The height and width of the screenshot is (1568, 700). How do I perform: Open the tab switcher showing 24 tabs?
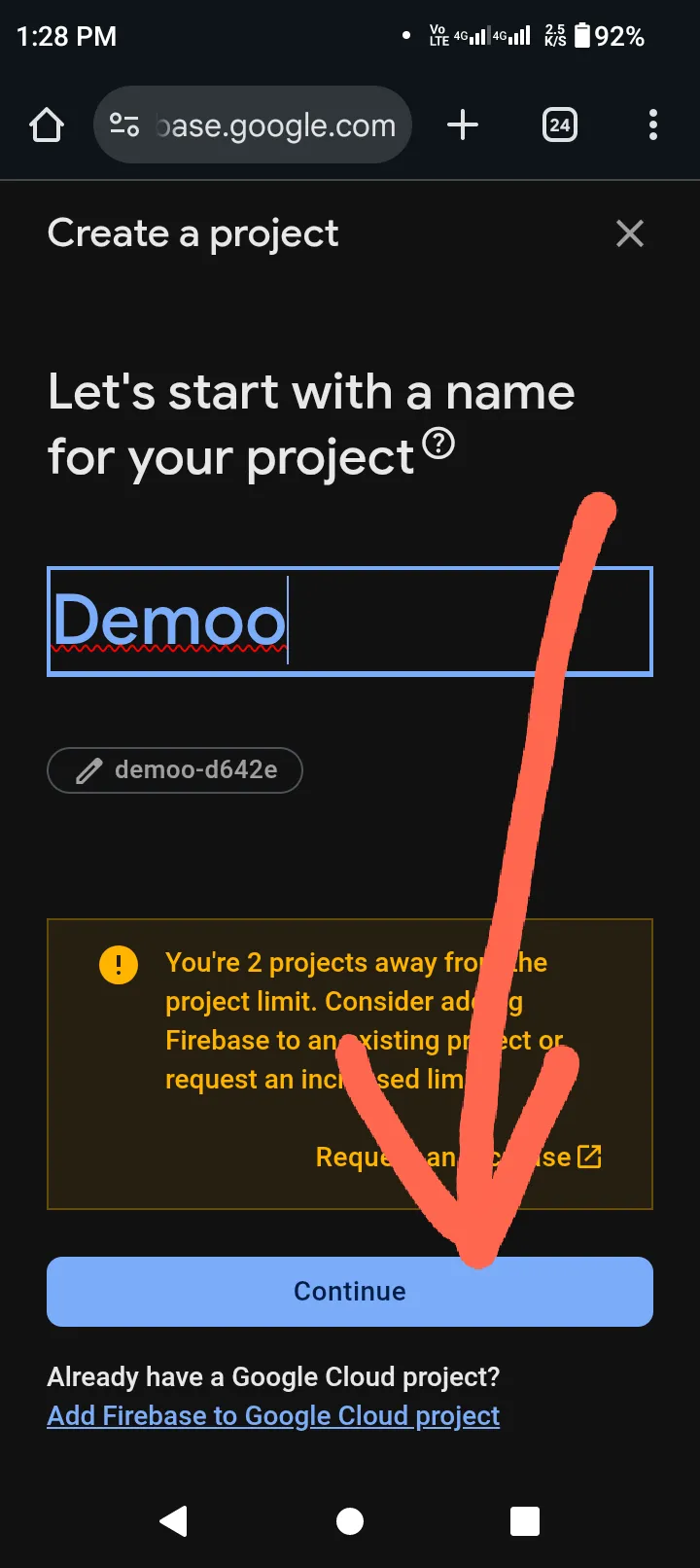point(559,125)
